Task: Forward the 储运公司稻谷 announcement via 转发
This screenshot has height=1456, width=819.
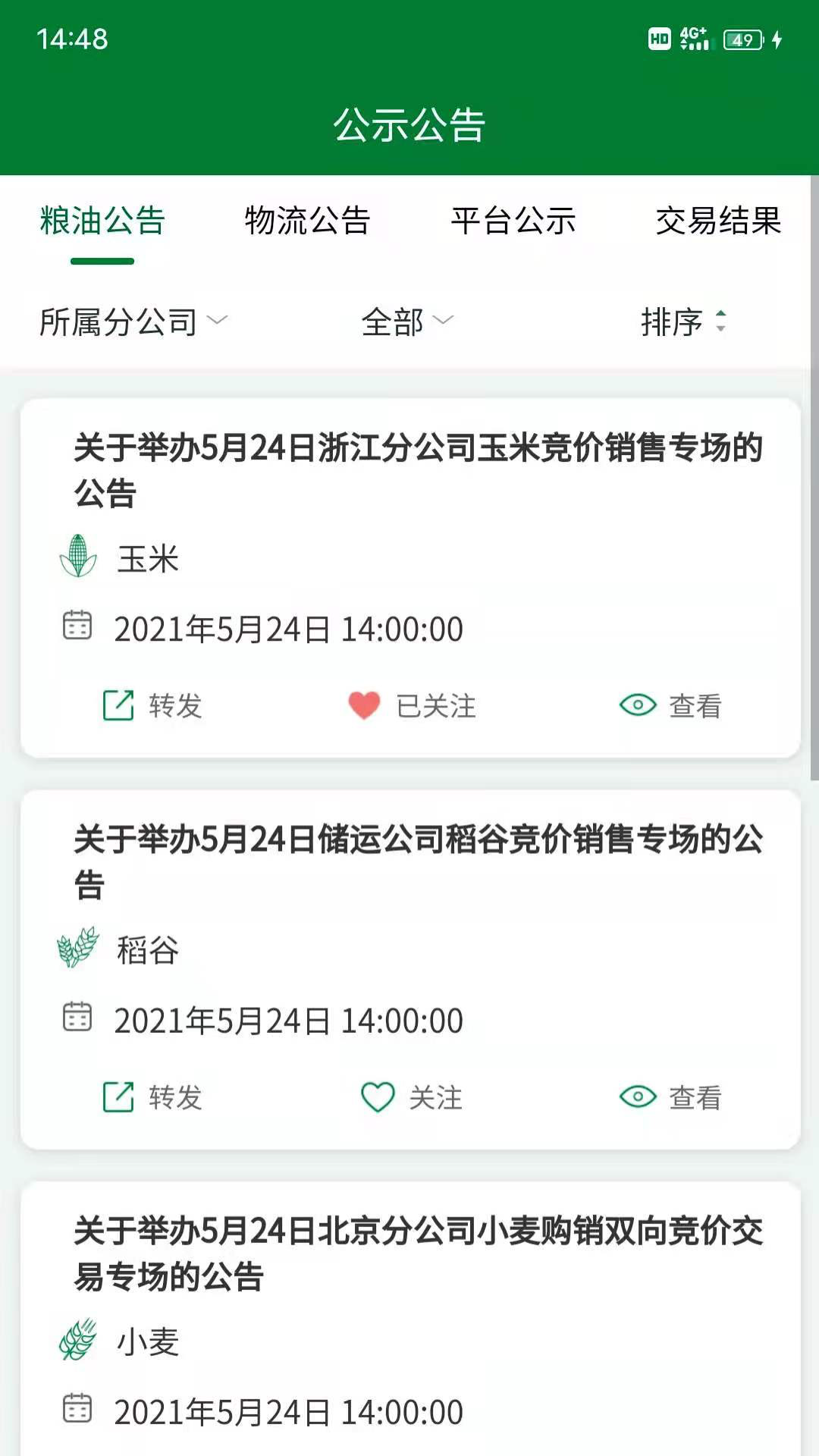Action: tap(153, 1097)
